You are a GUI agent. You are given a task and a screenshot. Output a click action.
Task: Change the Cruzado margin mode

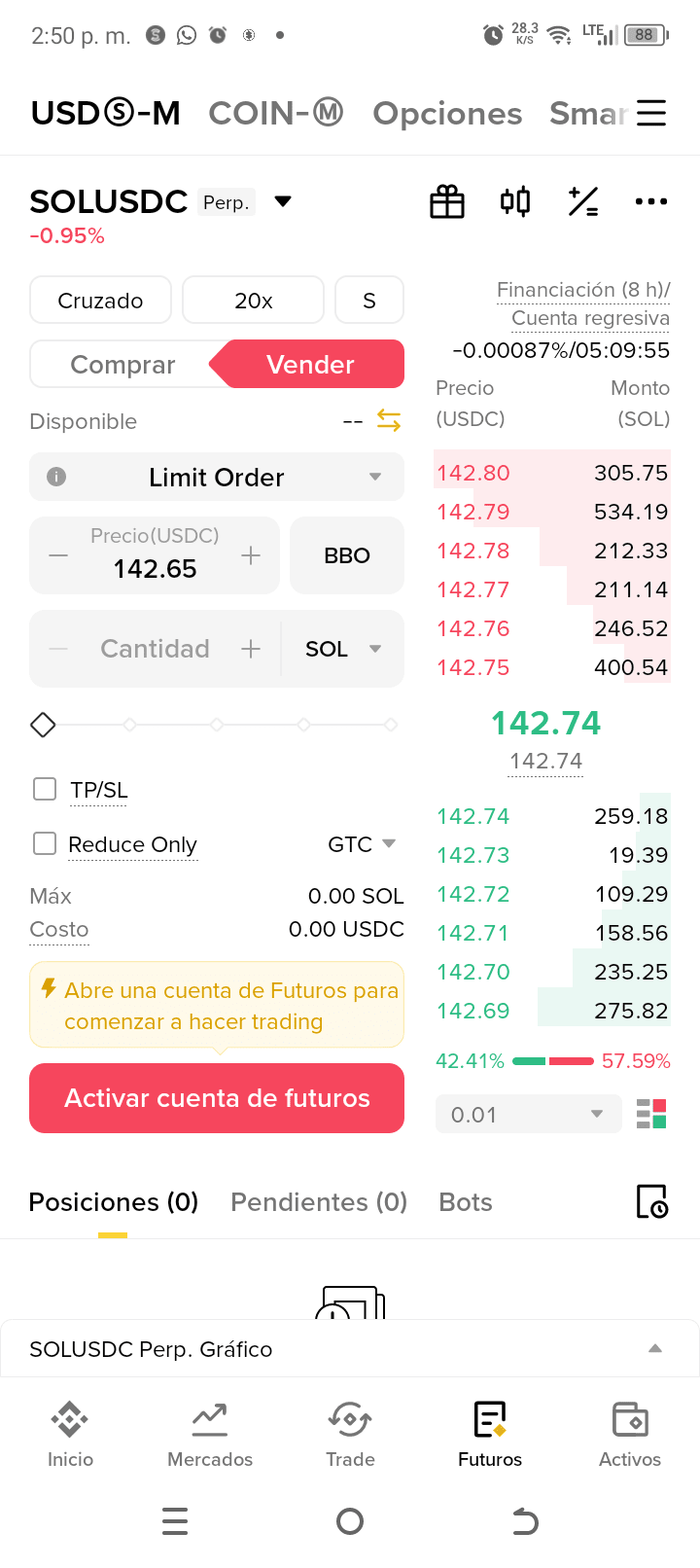click(x=100, y=301)
